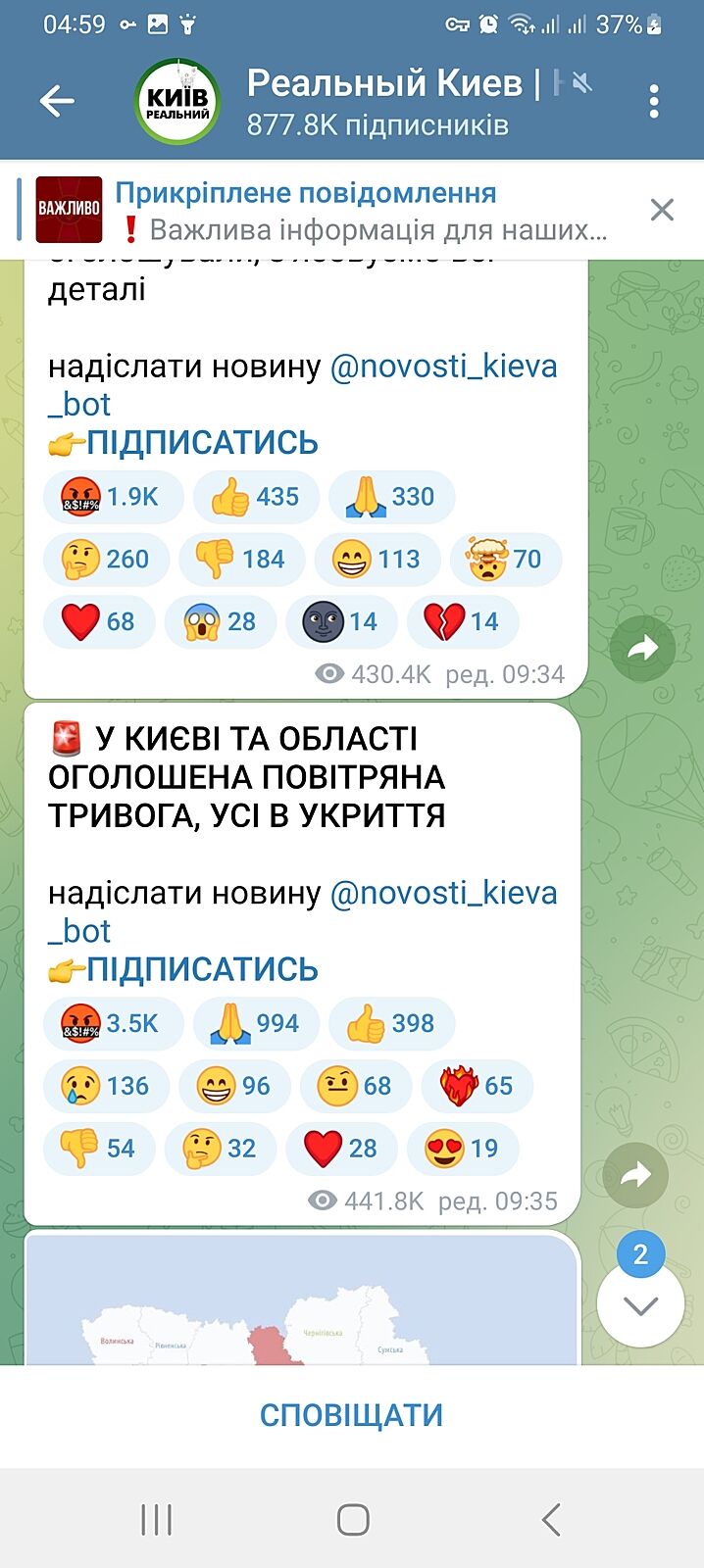The height and width of the screenshot is (1568, 704).
Task: Share the air raid alert post
Action: (x=635, y=1175)
